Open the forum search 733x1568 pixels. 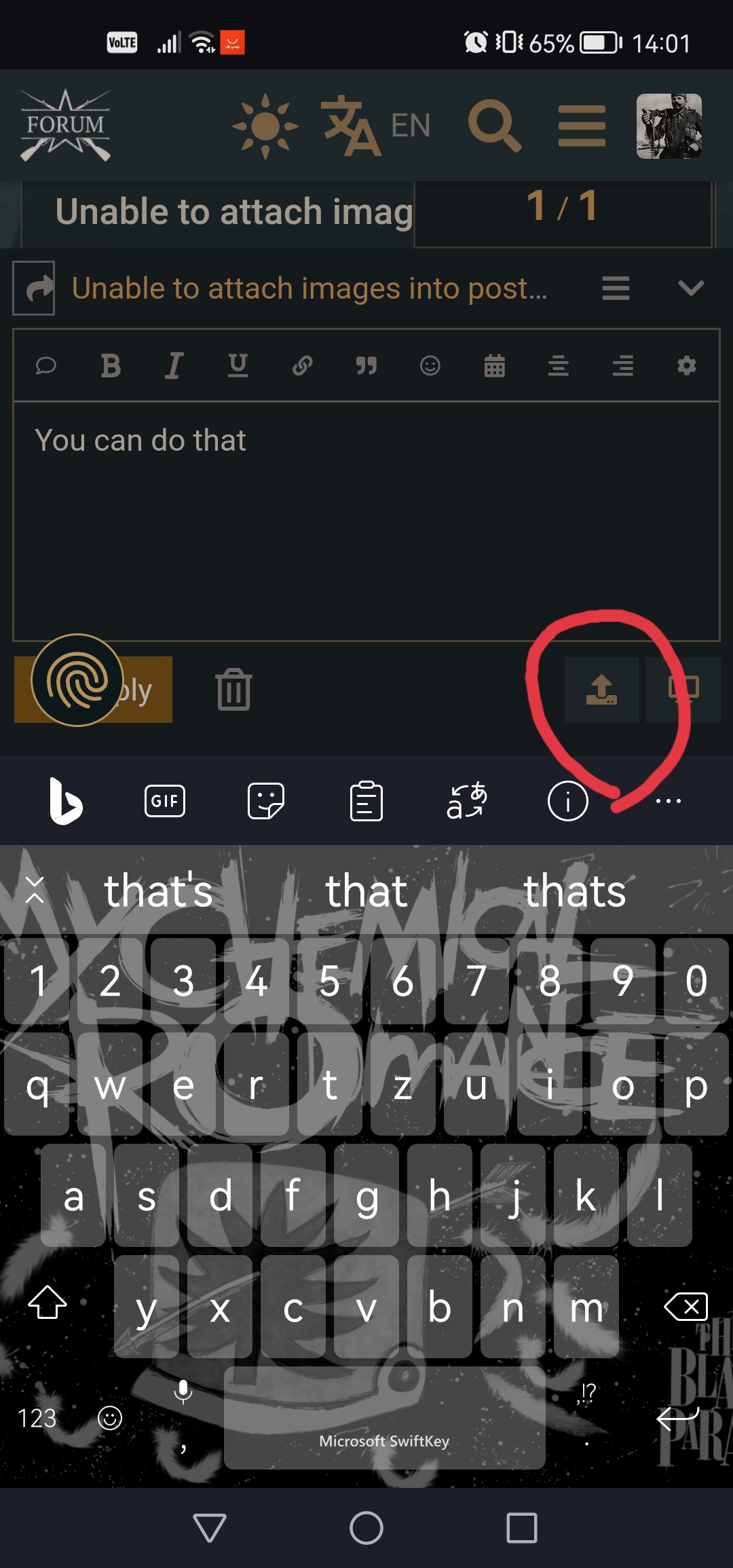click(494, 126)
